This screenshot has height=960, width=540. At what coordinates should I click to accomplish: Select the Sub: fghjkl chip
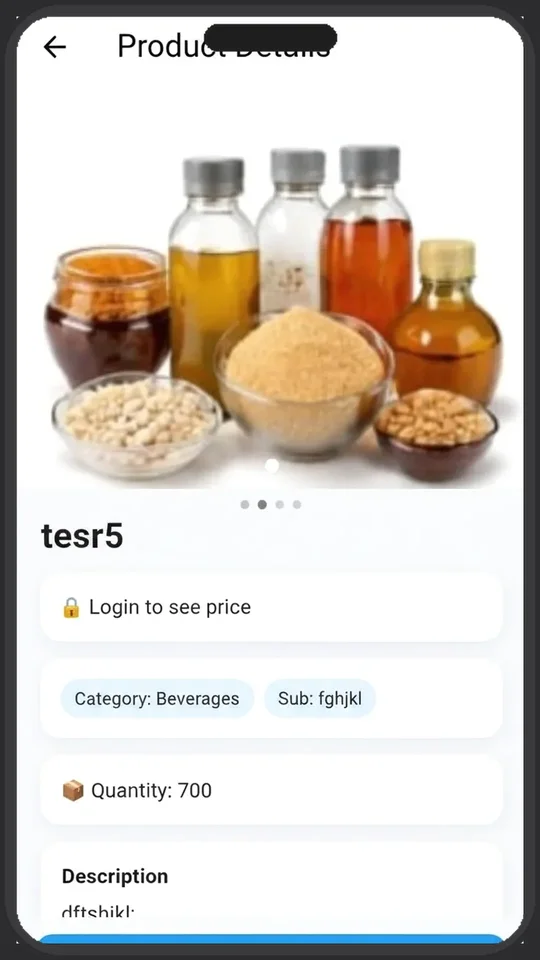pyautogui.click(x=320, y=699)
